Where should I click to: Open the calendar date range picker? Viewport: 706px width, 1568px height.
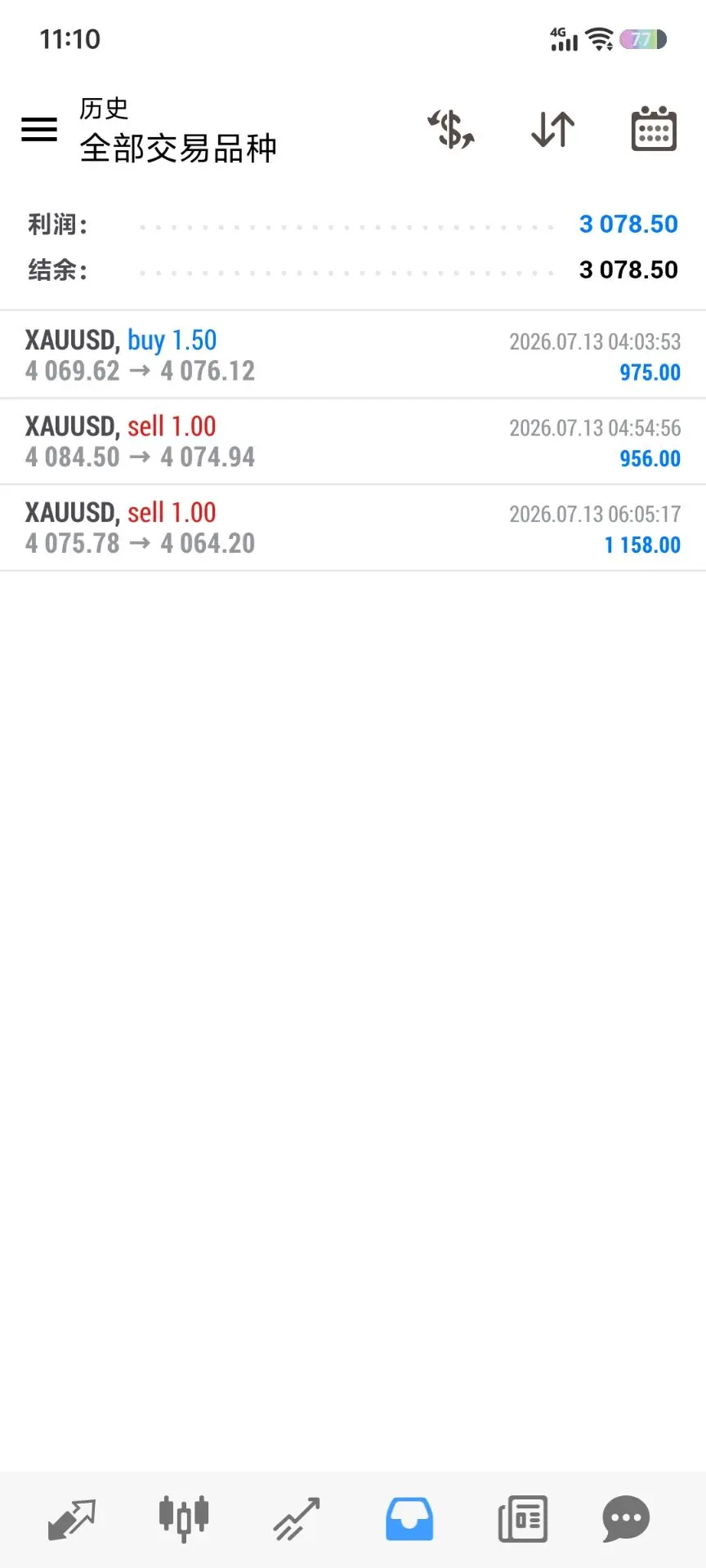coord(654,129)
